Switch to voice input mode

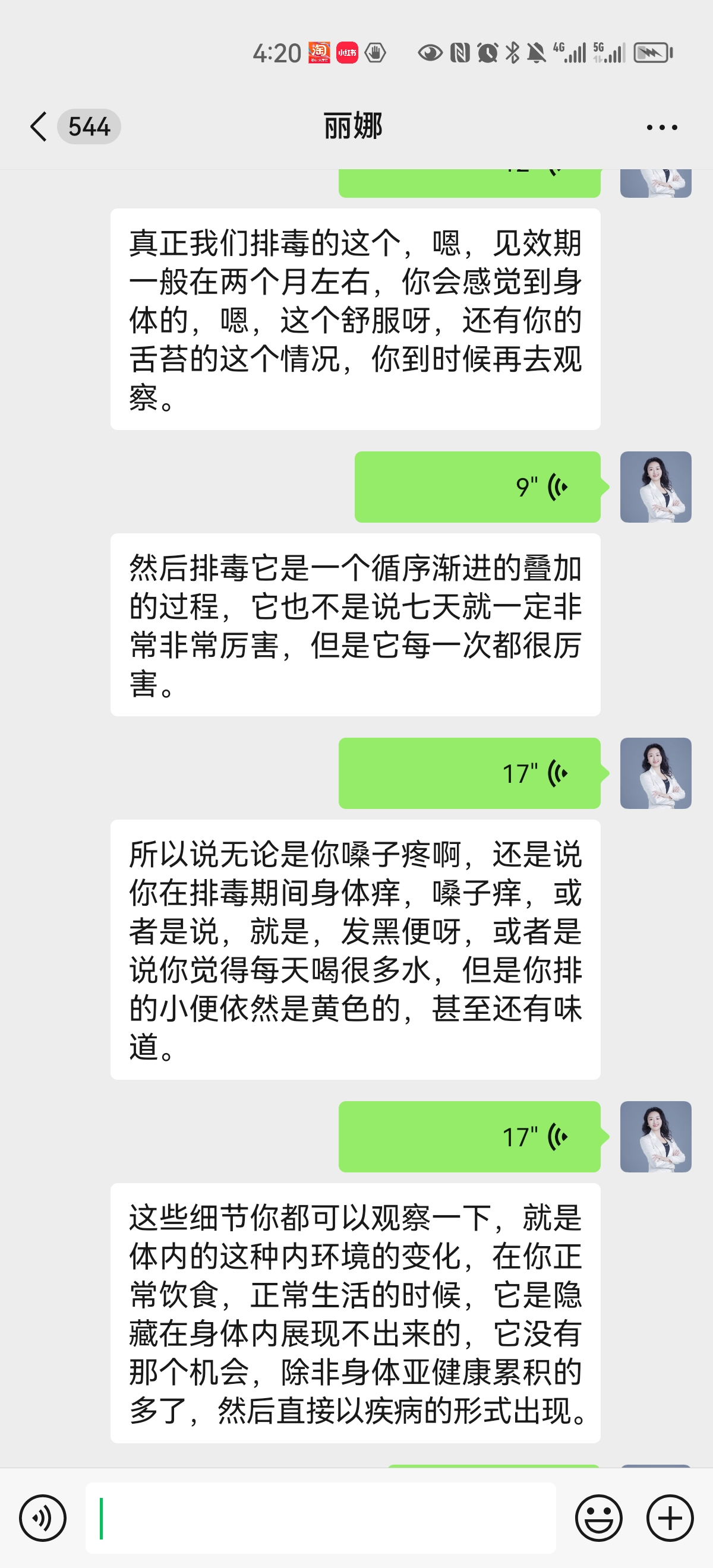[x=43, y=1518]
